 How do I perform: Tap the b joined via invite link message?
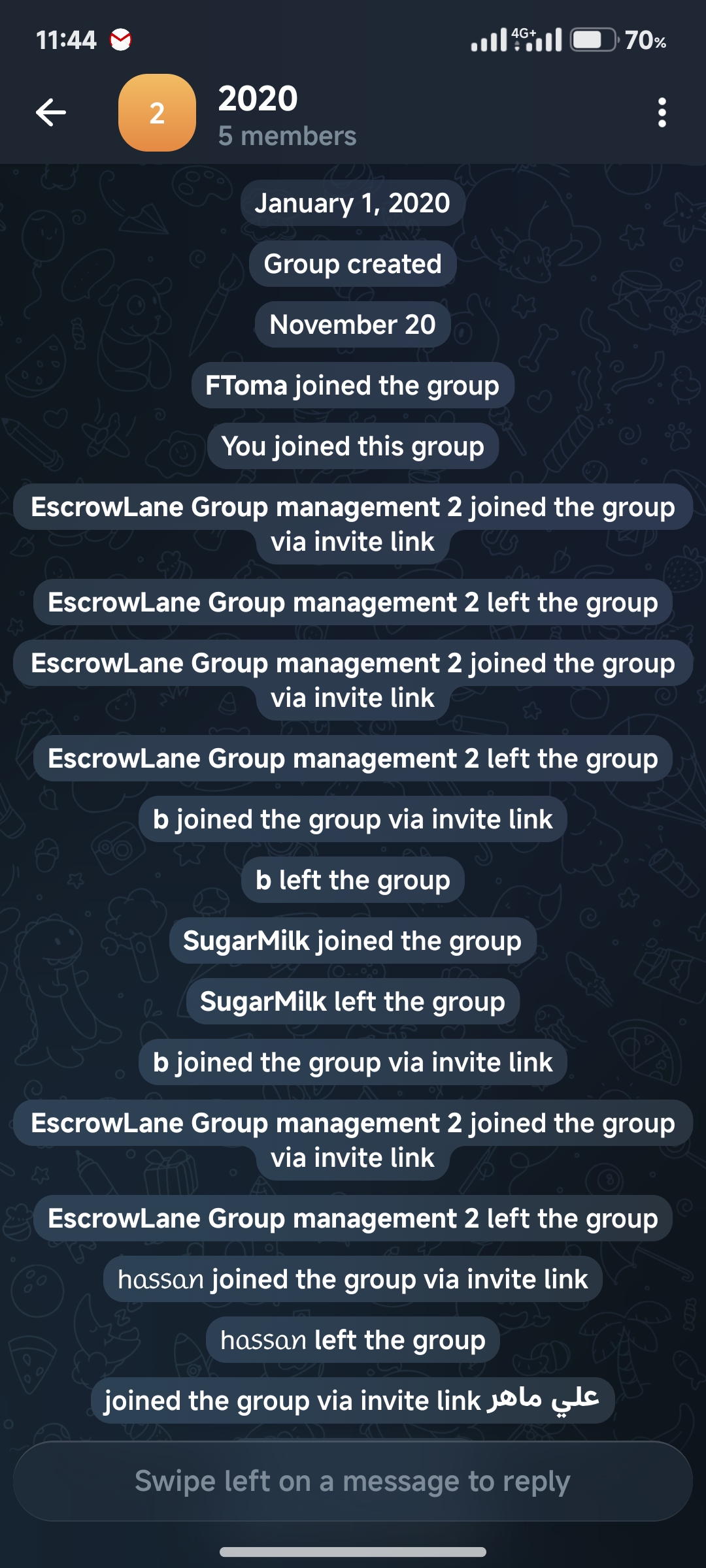coord(353,819)
